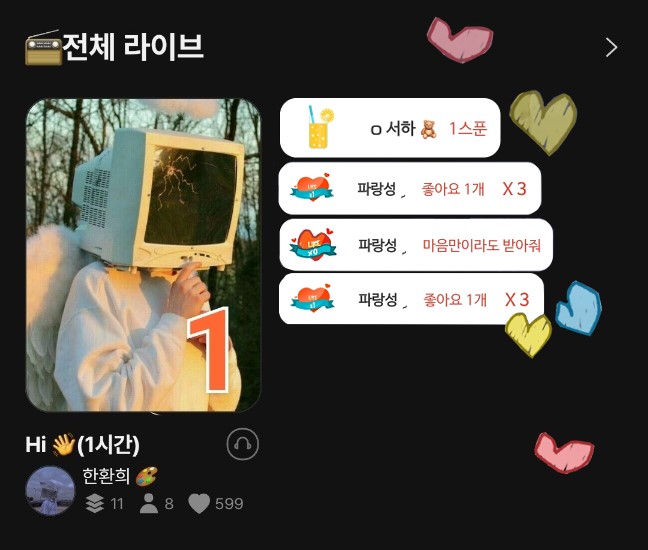Tap the headphone listen icon
The width and height of the screenshot is (648, 550).
(243, 444)
